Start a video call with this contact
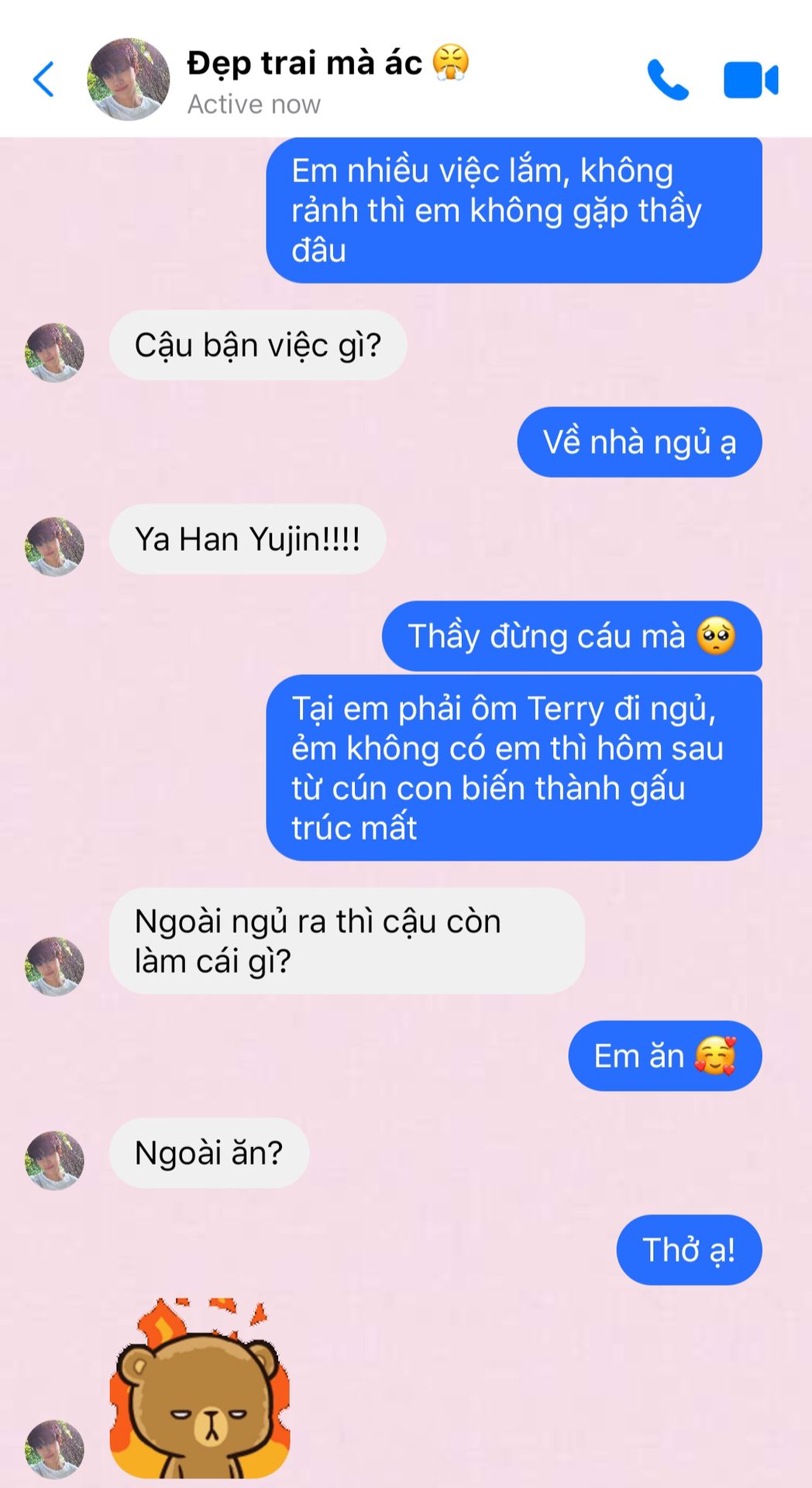The width and height of the screenshot is (812, 1488). pos(750,81)
